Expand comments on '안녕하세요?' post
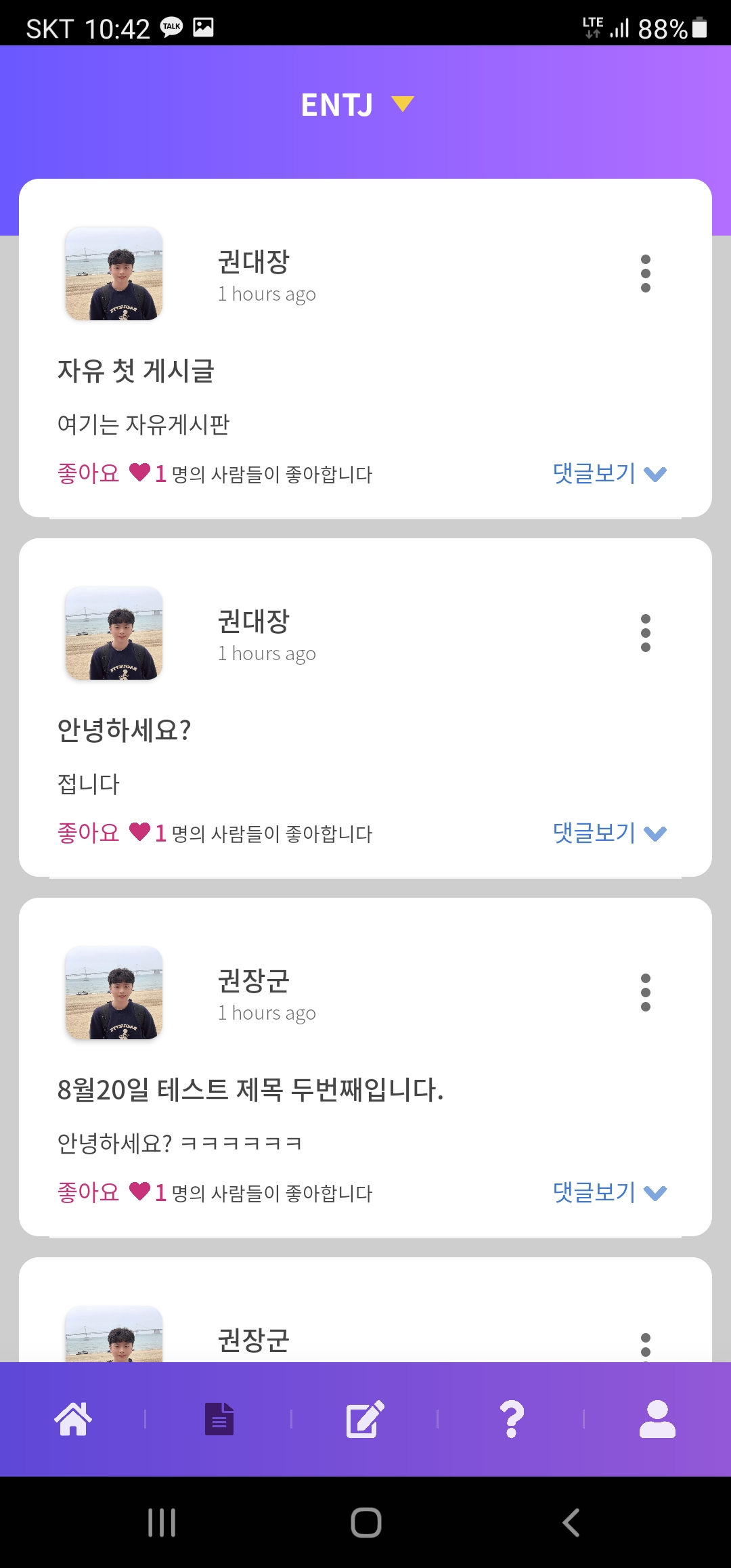731x1568 pixels. (x=610, y=832)
